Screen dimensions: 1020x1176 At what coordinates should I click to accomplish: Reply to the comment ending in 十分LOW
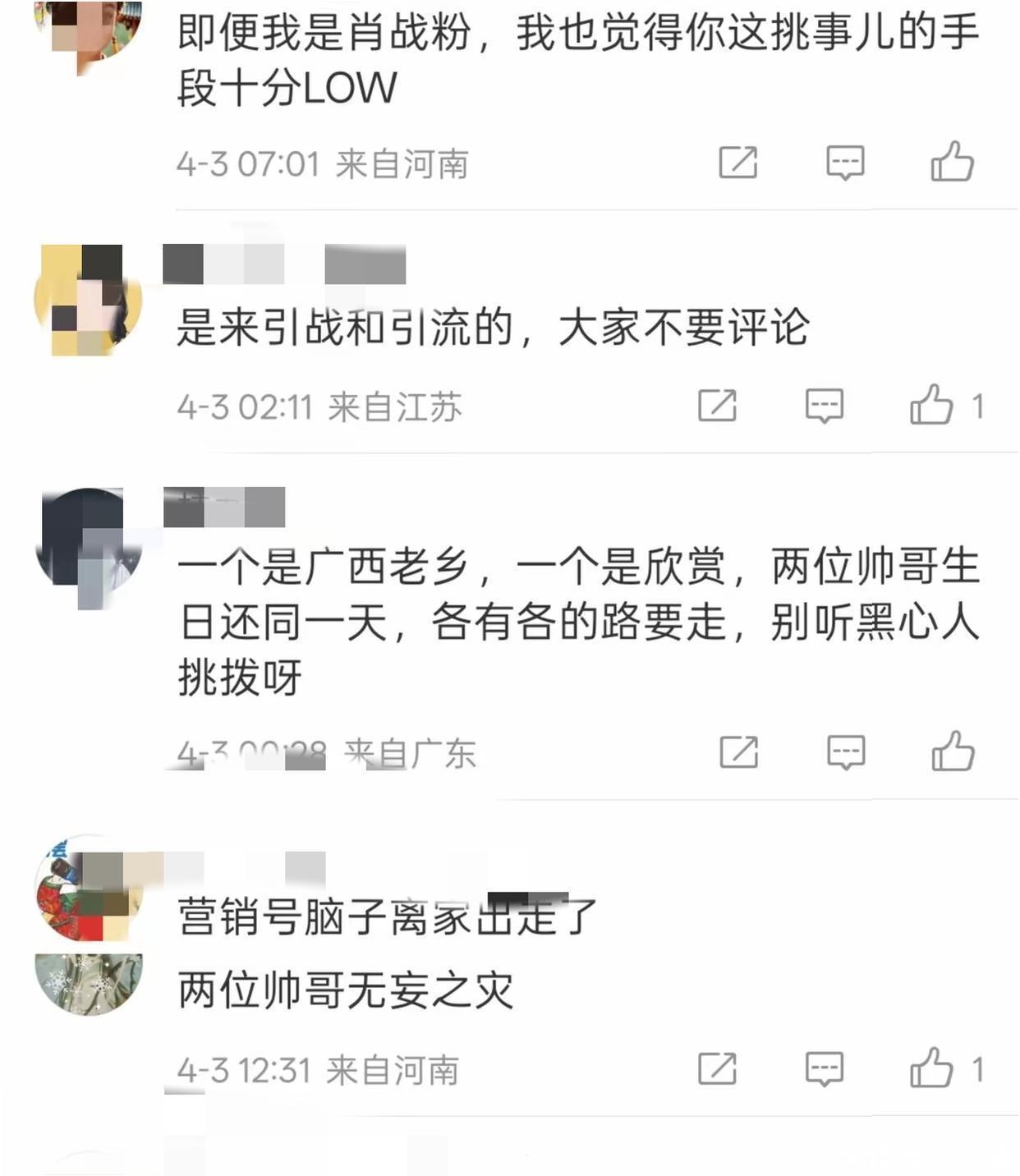pos(845,162)
